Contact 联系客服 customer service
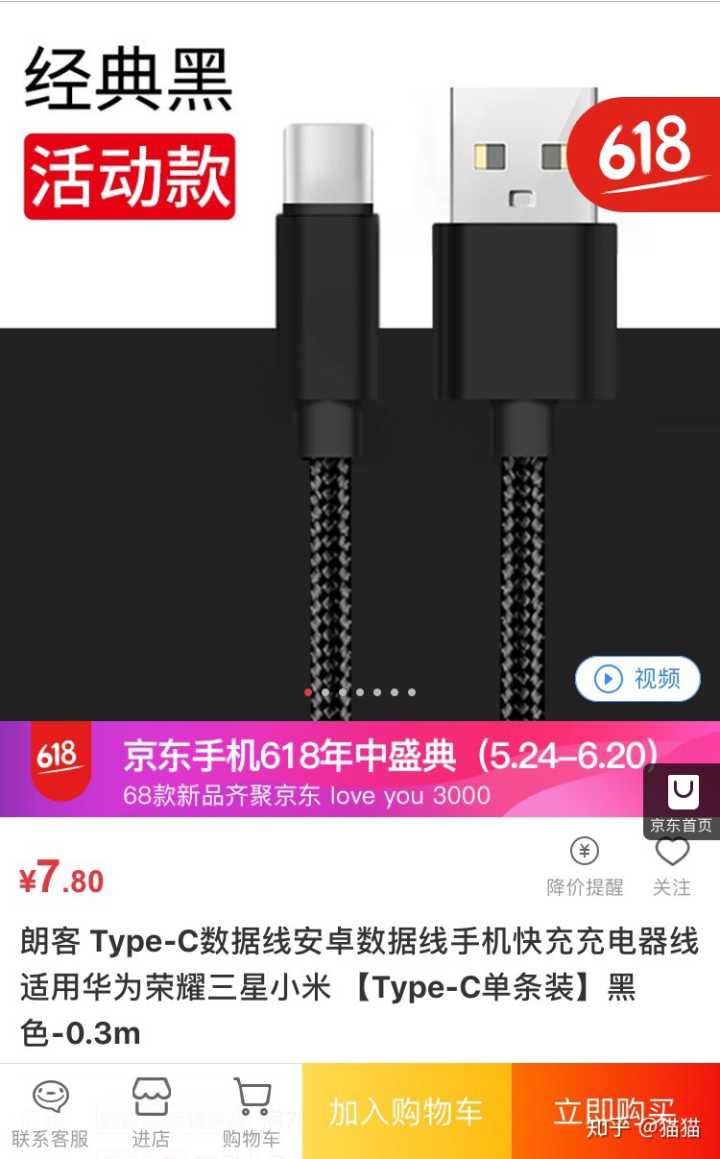Screen dimensions: 720x1159 [50, 1112]
